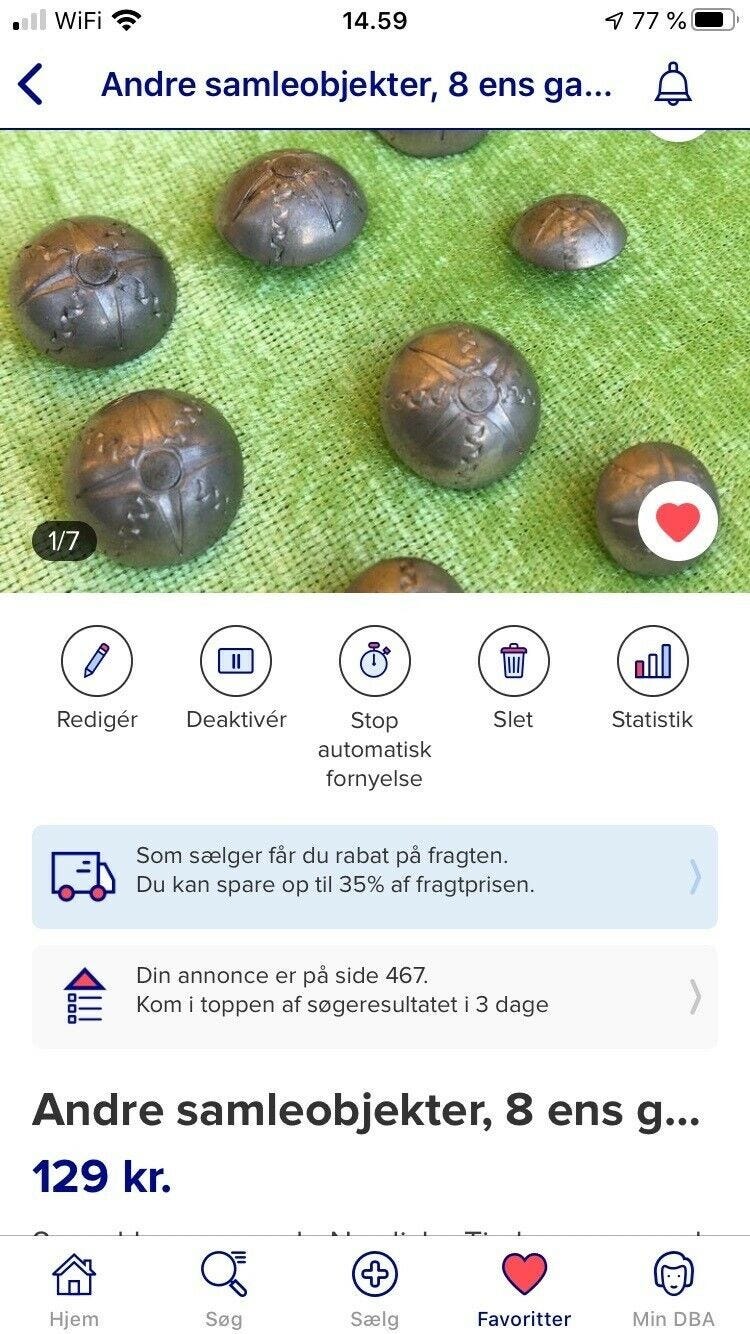
Task: Open search with the Søg magnifier icon
Action: click(224, 1275)
